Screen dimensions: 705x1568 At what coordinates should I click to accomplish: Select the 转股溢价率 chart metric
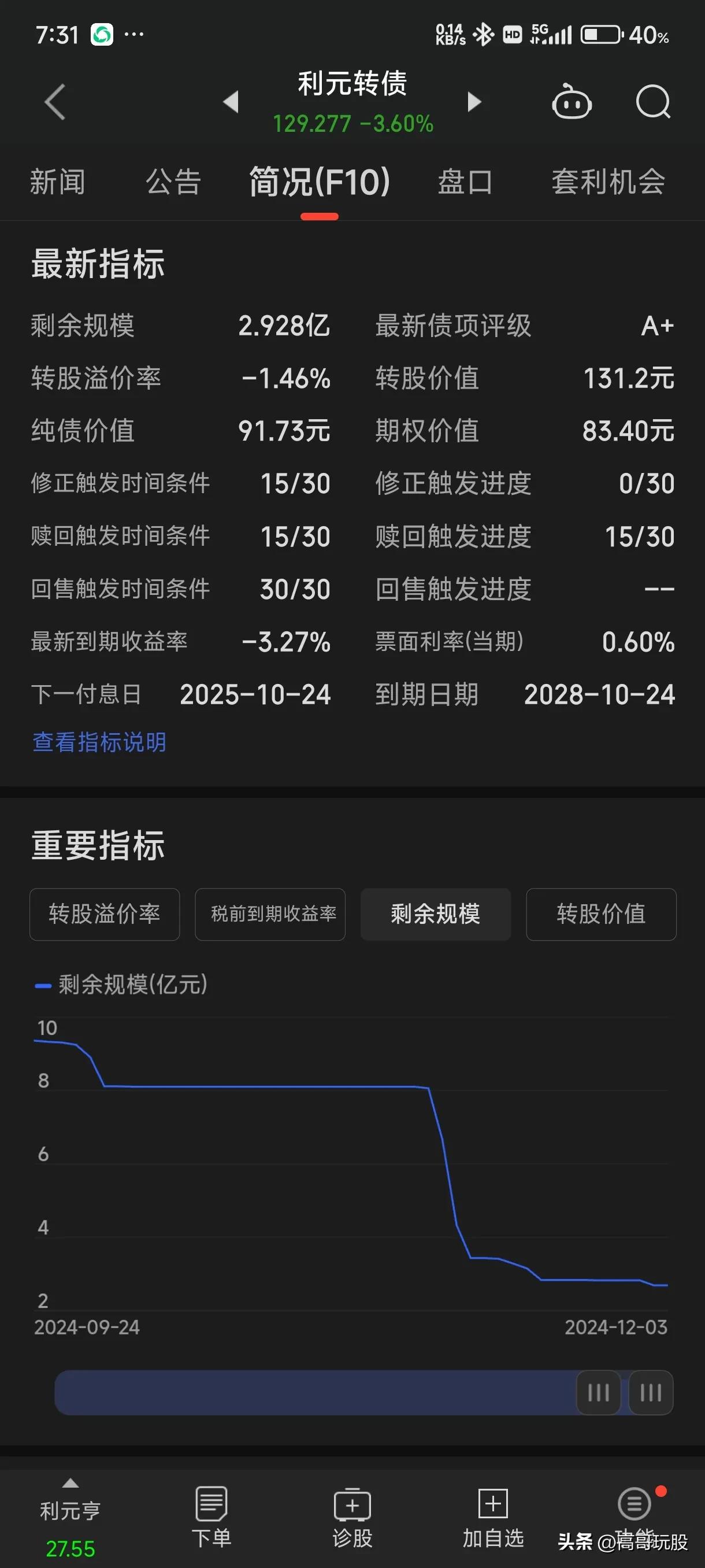point(104,914)
